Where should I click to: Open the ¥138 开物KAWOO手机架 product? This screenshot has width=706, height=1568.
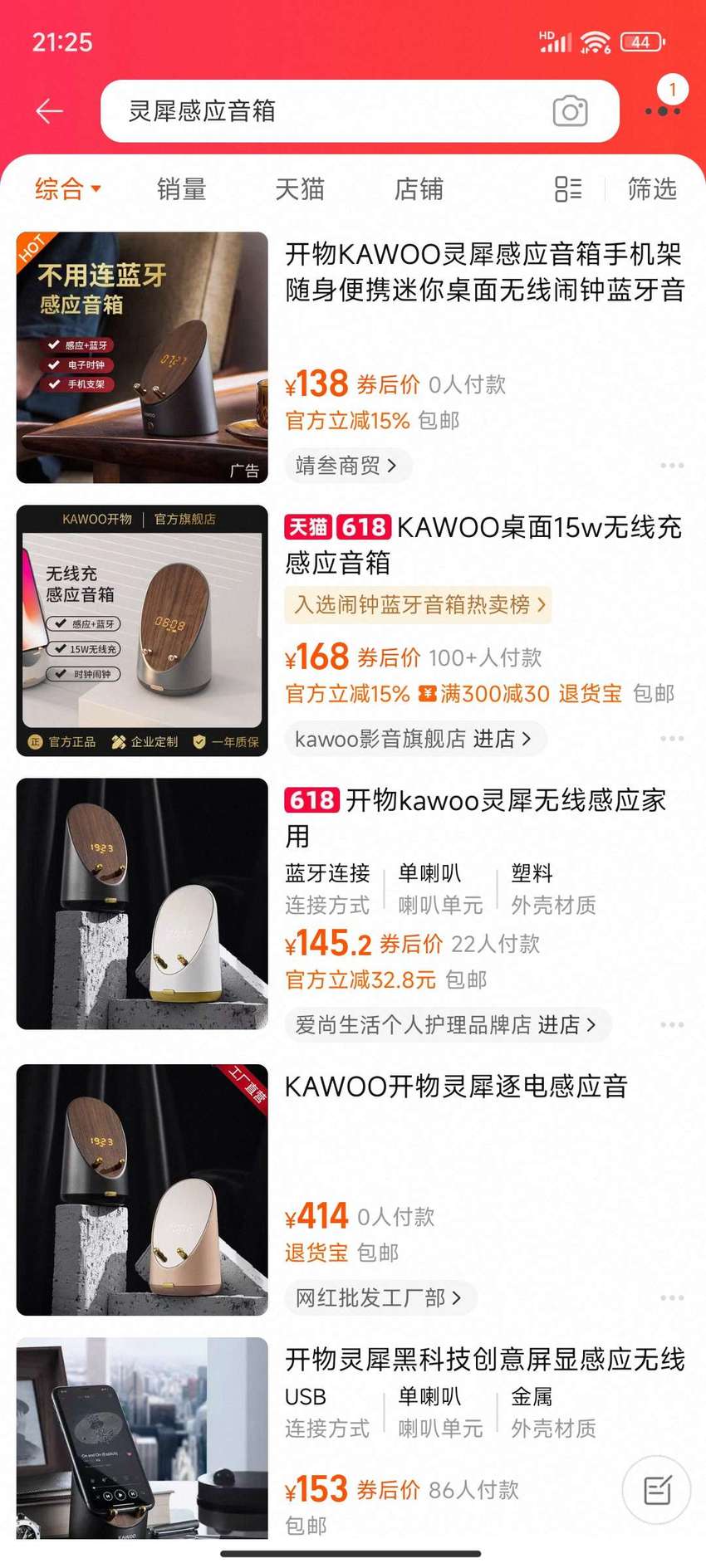click(485, 272)
